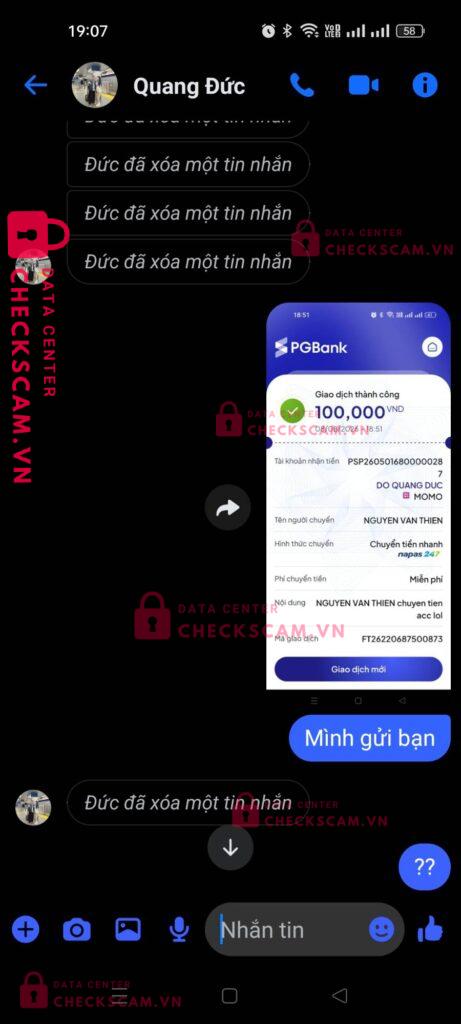The height and width of the screenshot is (1024, 461).
Task: Open the gallery image picker
Action: pyautogui.click(x=128, y=929)
